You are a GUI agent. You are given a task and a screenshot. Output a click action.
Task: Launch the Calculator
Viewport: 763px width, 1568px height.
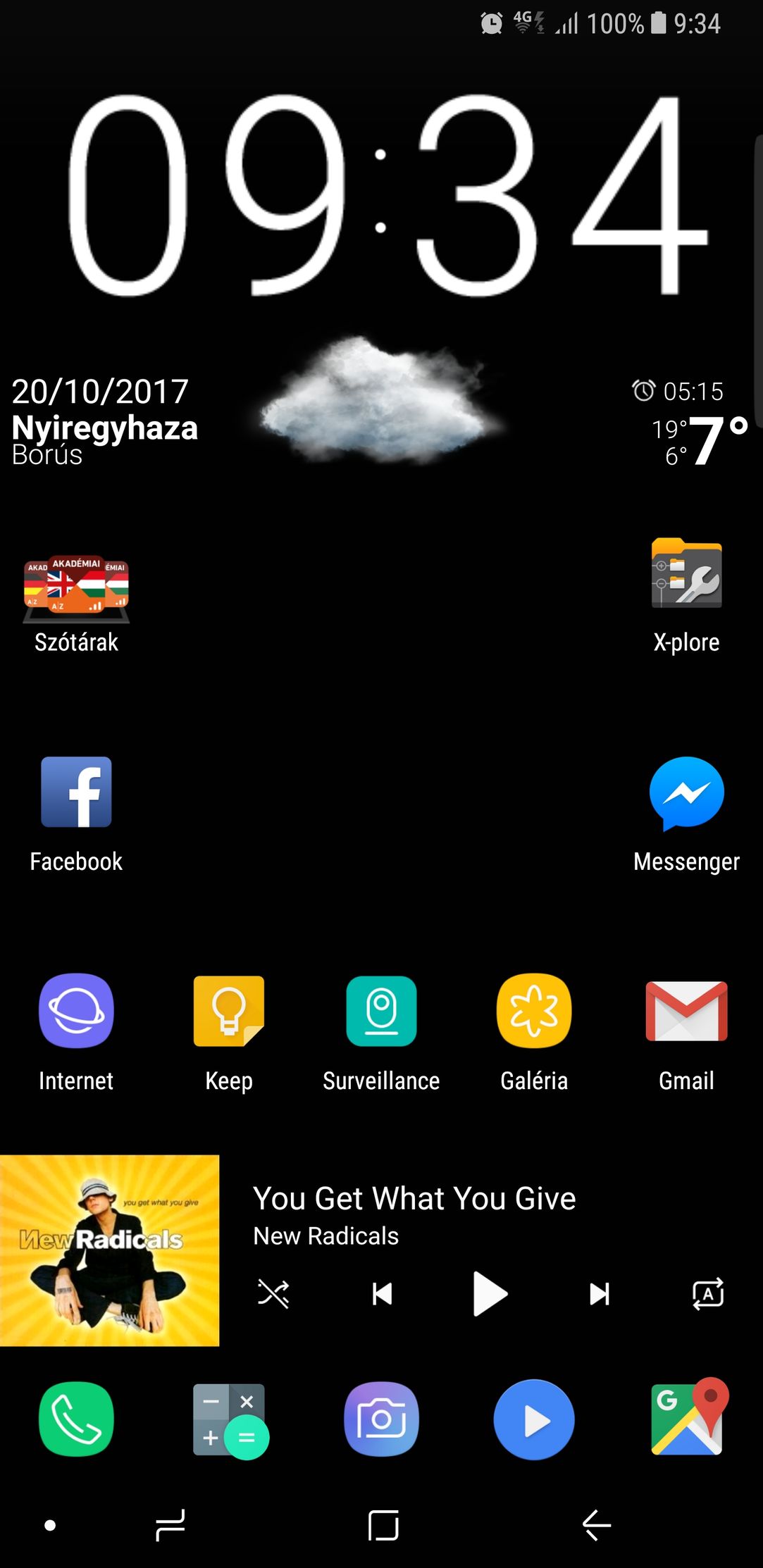tap(230, 1421)
